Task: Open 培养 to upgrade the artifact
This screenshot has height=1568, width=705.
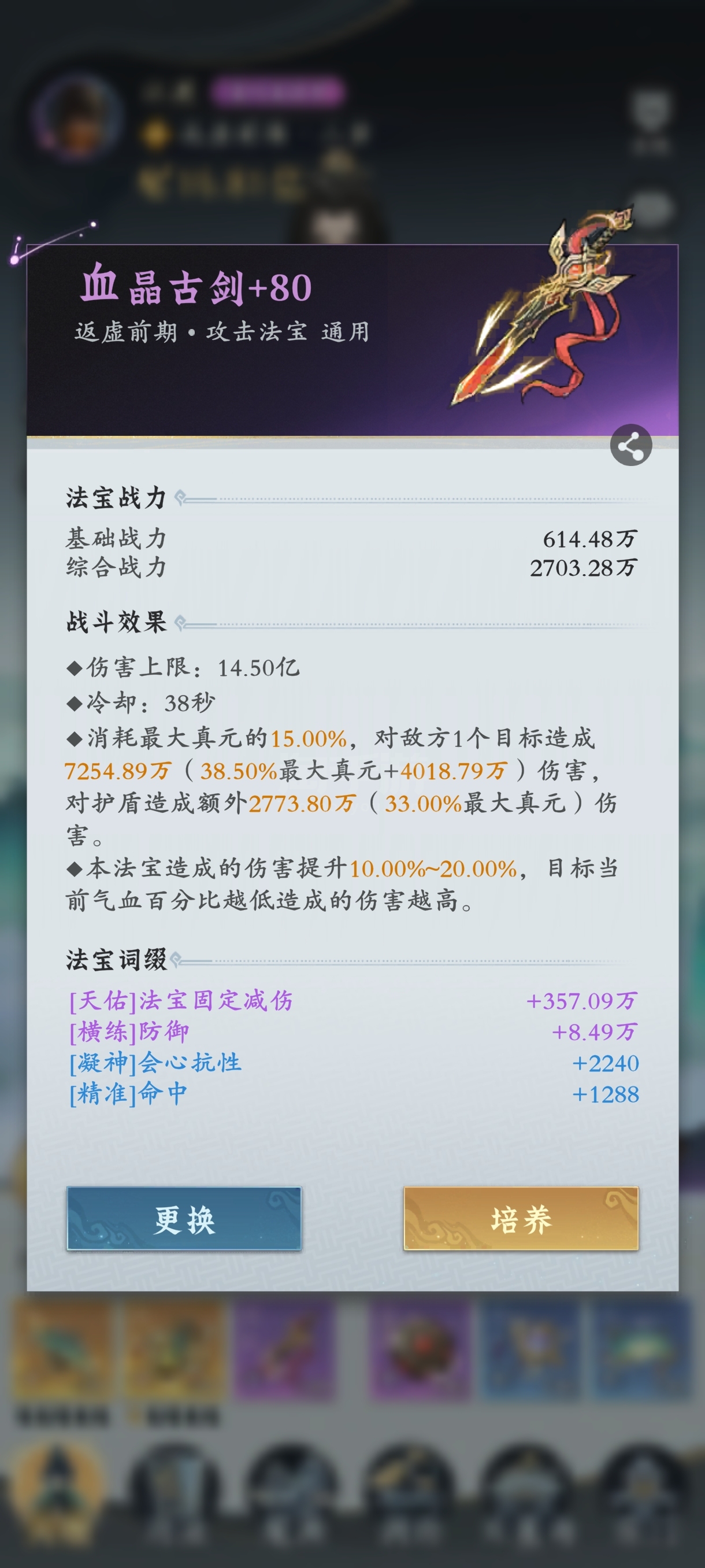Action: (521, 1218)
